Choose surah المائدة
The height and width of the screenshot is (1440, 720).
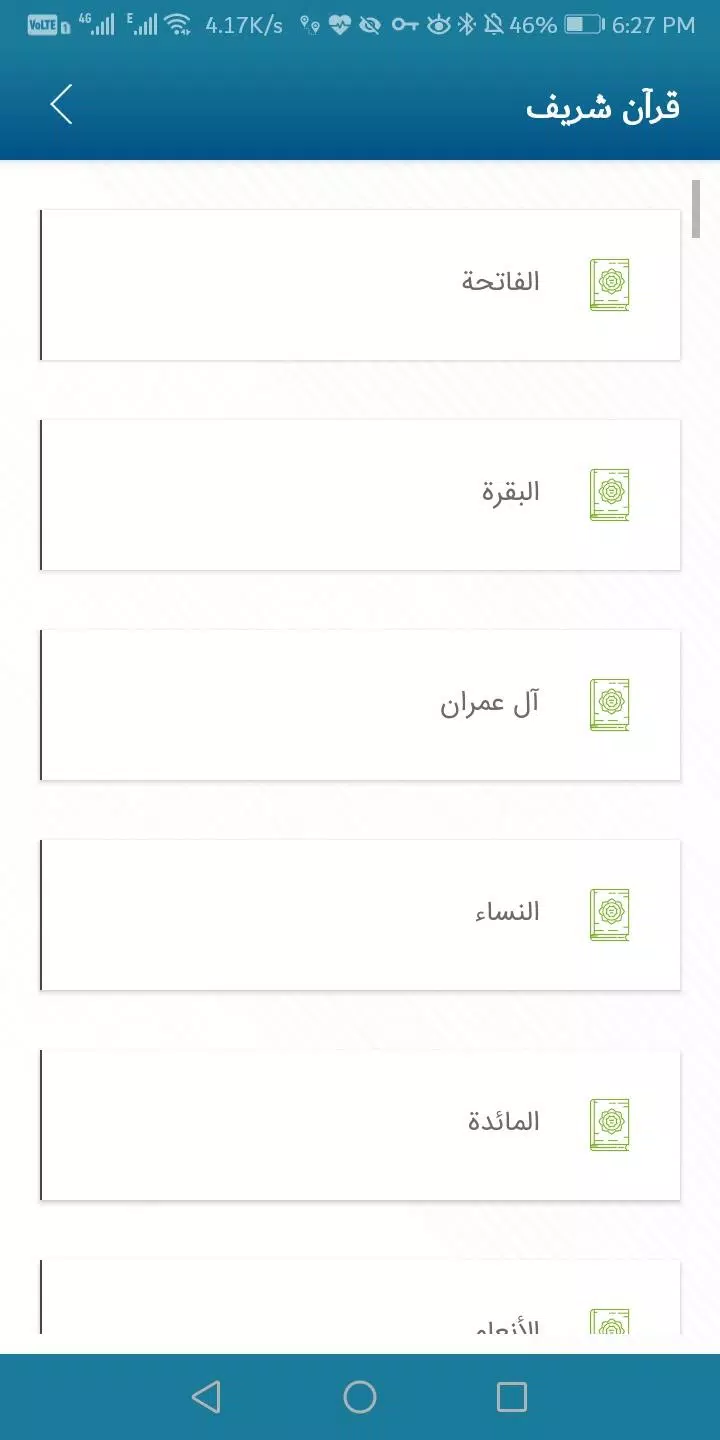[x=360, y=1125]
